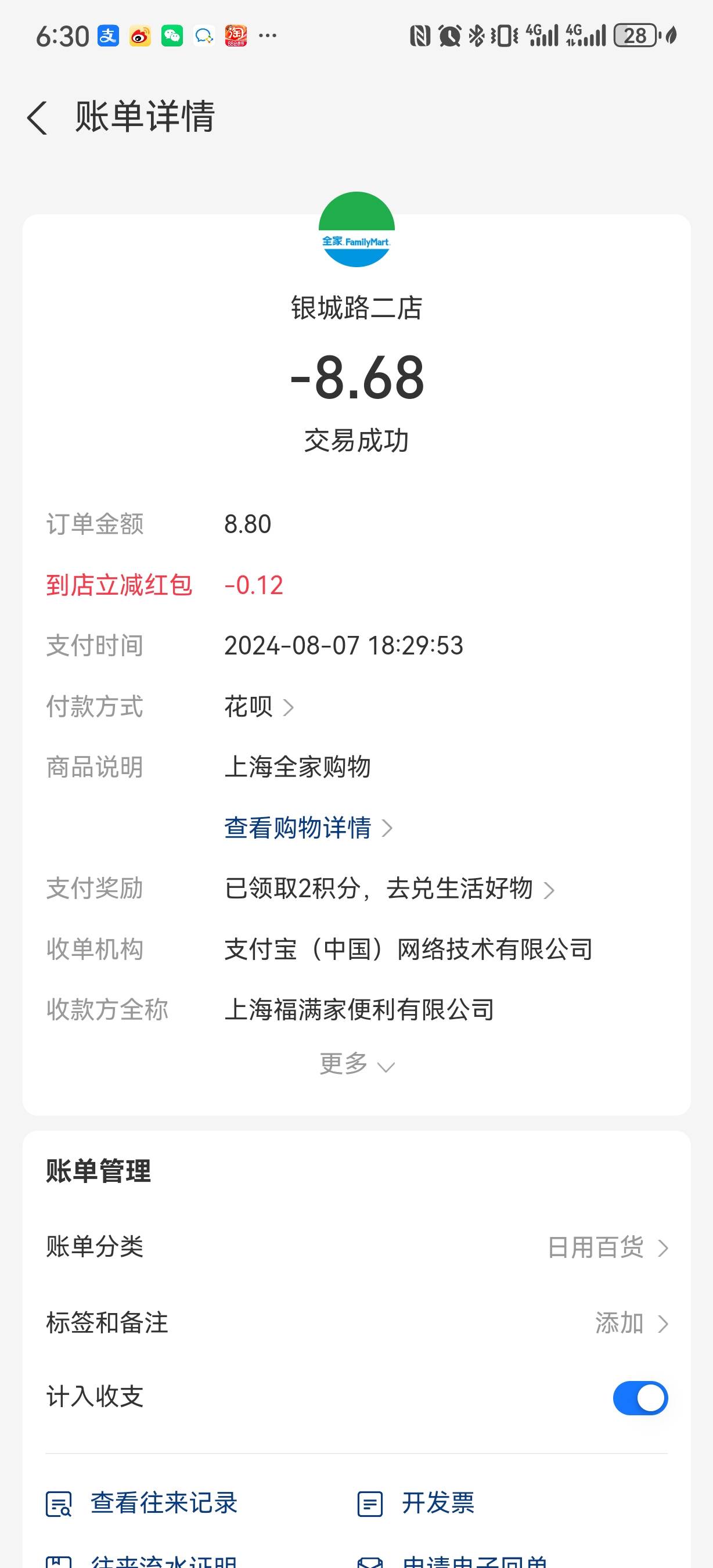Open 查看往来记录

pos(141,1504)
